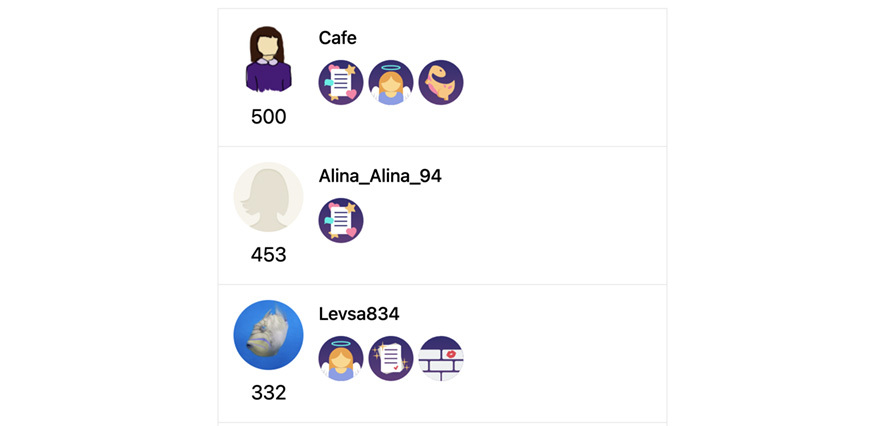Image resolution: width=873 pixels, height=426 pixels.
Task: Tap Levsa834's brick wall badge
Action: tap(441, 359)
